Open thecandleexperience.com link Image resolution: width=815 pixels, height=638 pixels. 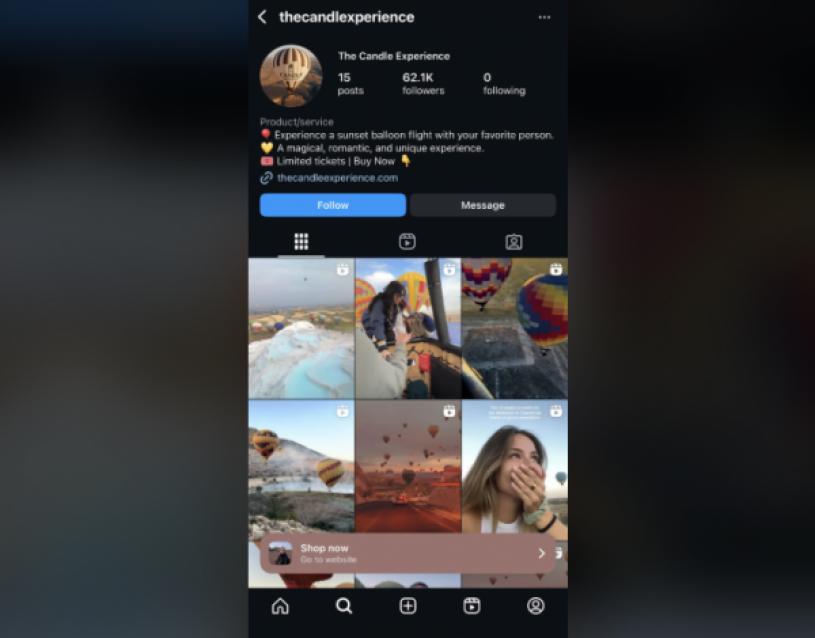[337, 178]
